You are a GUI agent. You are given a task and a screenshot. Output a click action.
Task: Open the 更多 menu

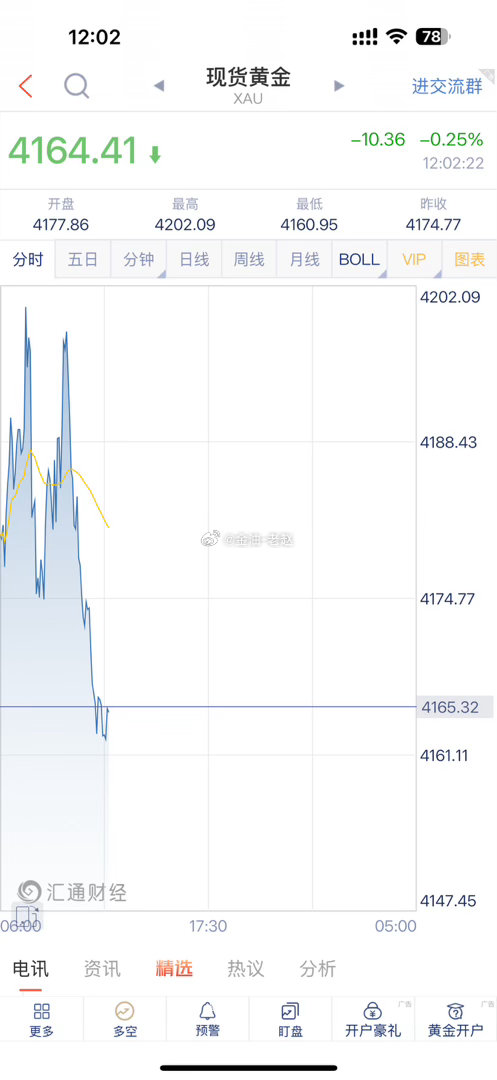click(41, 1019)
